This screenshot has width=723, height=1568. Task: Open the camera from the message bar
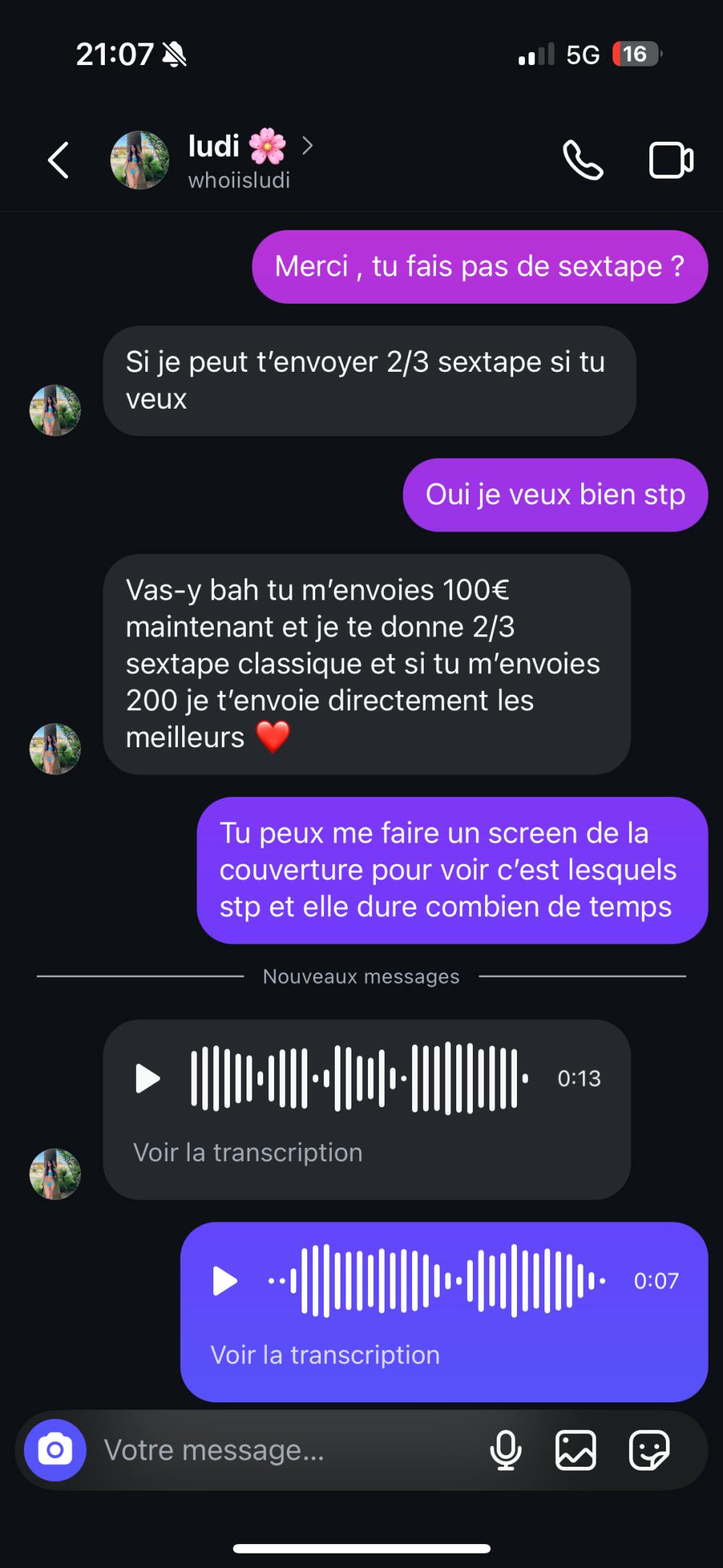point(55,1450)
